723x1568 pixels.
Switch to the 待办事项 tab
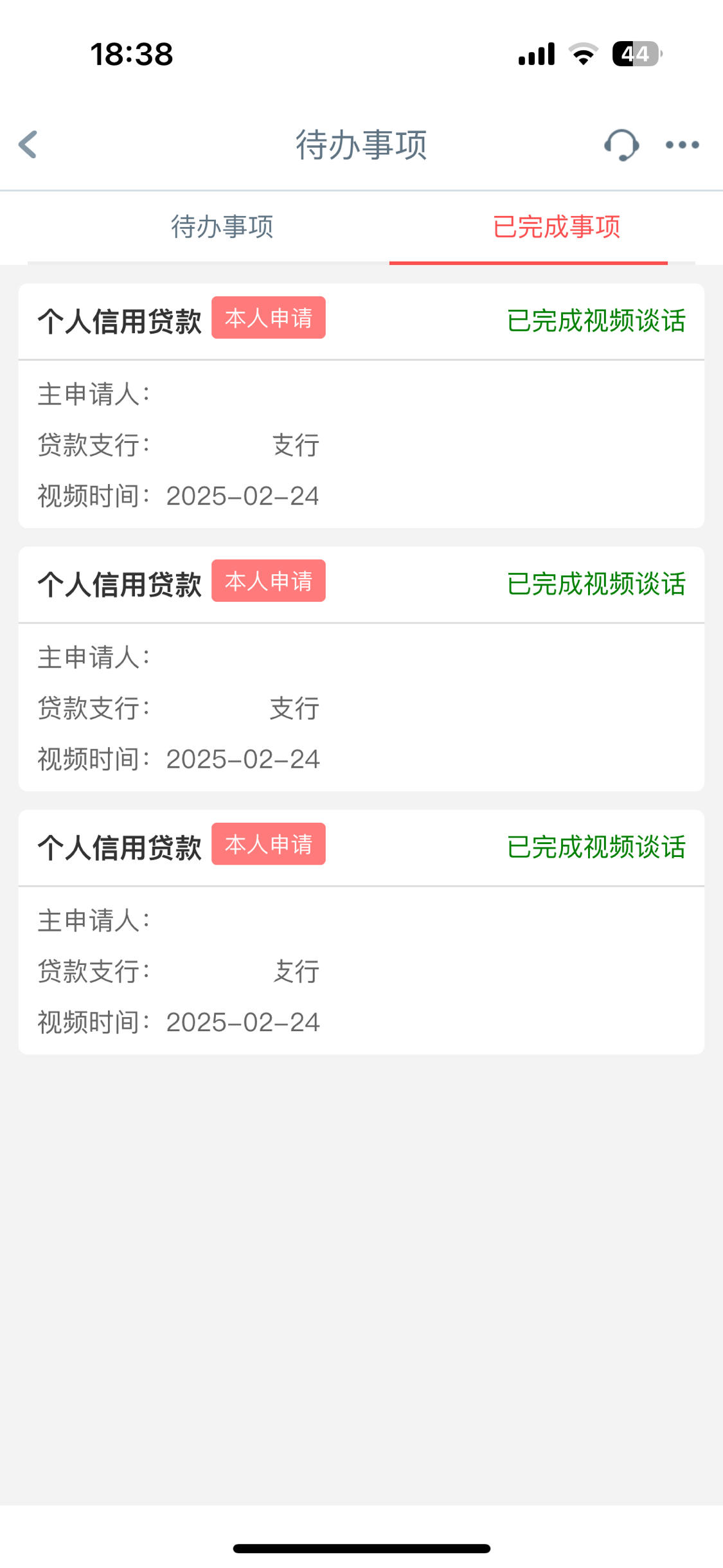click(x=222, y=227)
